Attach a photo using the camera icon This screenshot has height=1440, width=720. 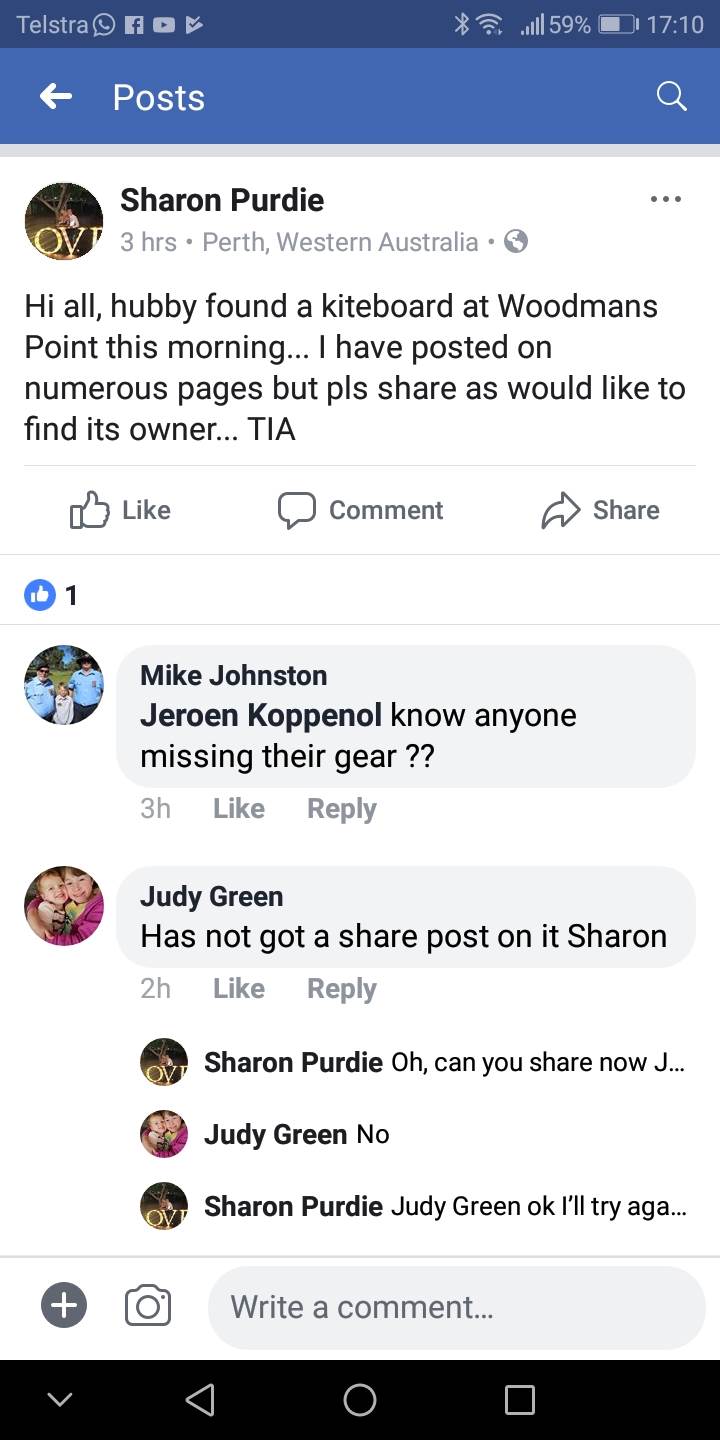[148, 1306]
